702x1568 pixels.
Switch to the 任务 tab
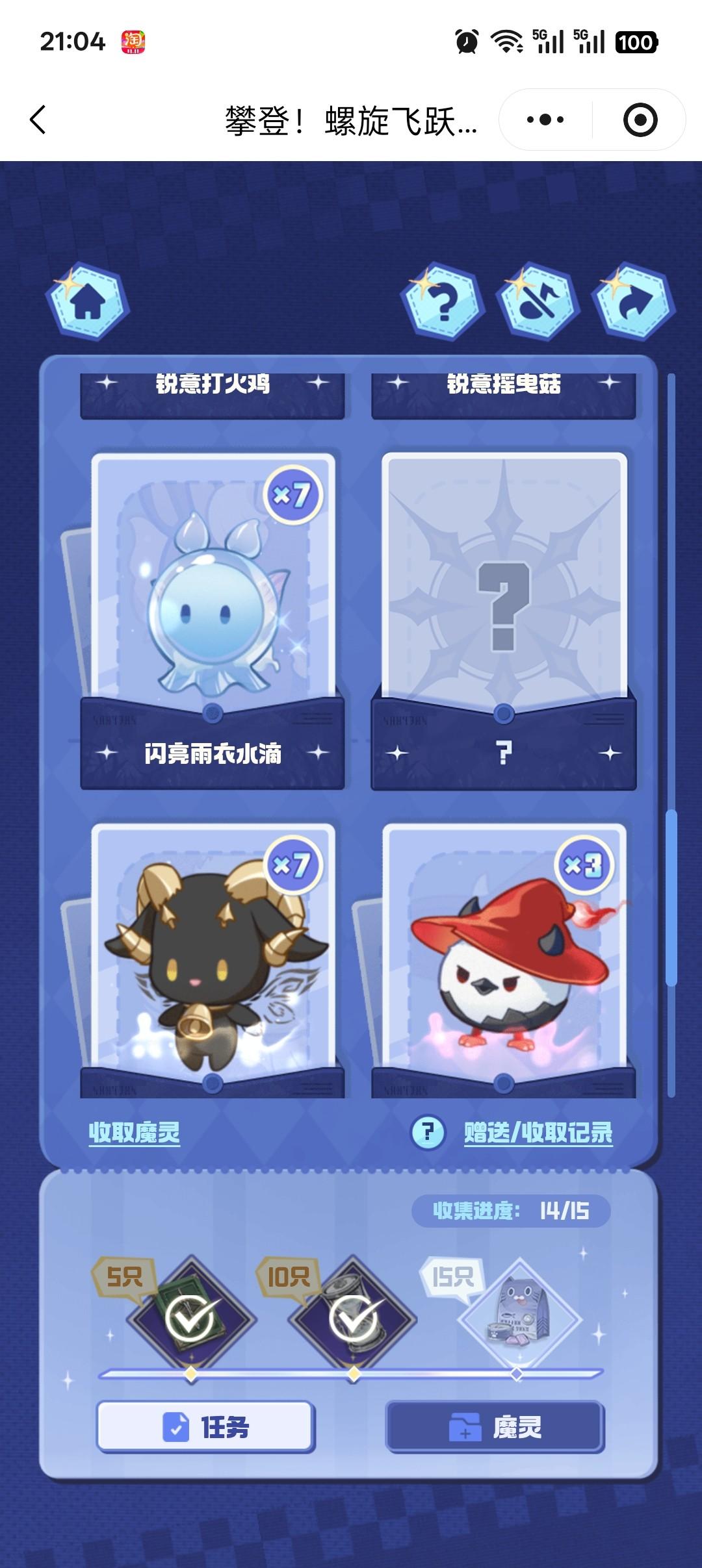click(205, 1426)
